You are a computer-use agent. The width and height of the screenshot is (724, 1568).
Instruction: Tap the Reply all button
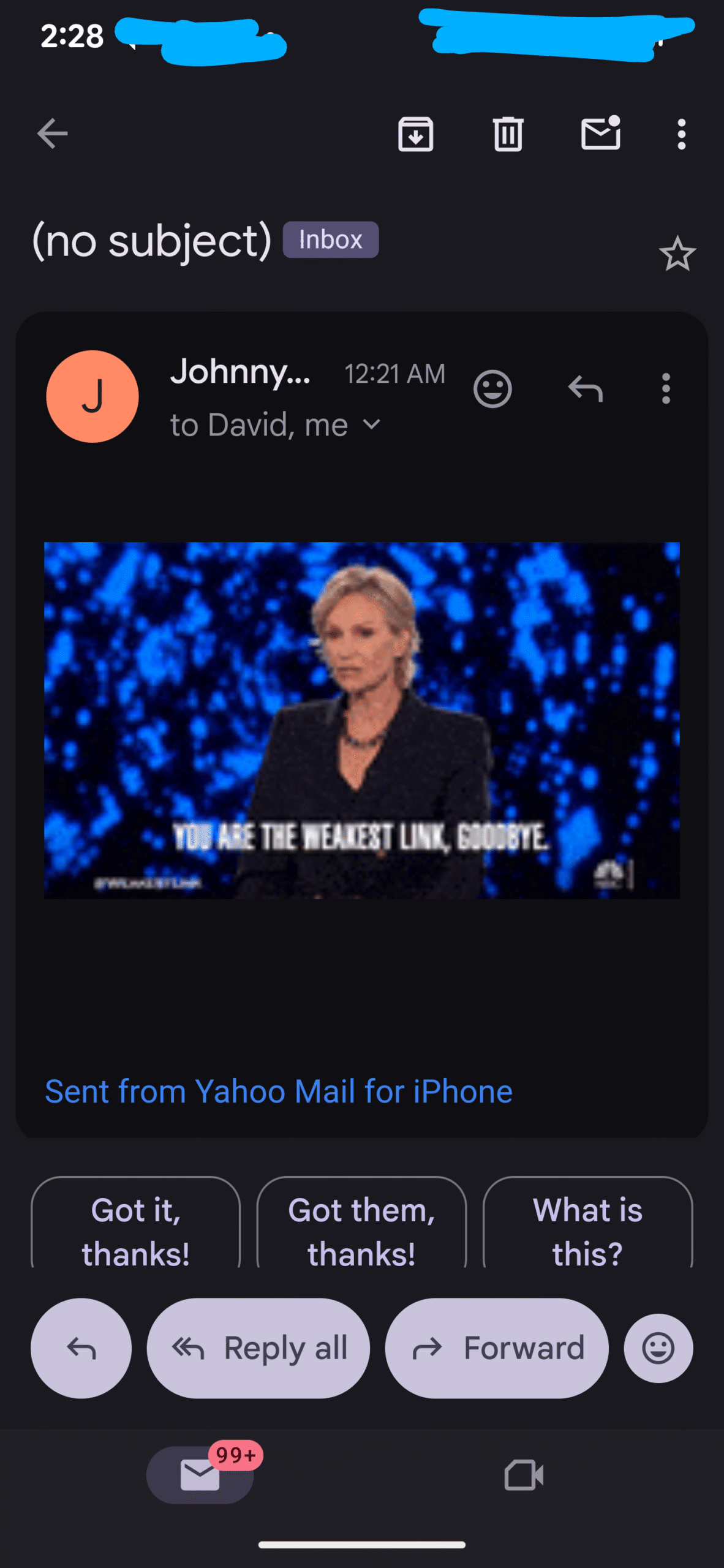258,1348
